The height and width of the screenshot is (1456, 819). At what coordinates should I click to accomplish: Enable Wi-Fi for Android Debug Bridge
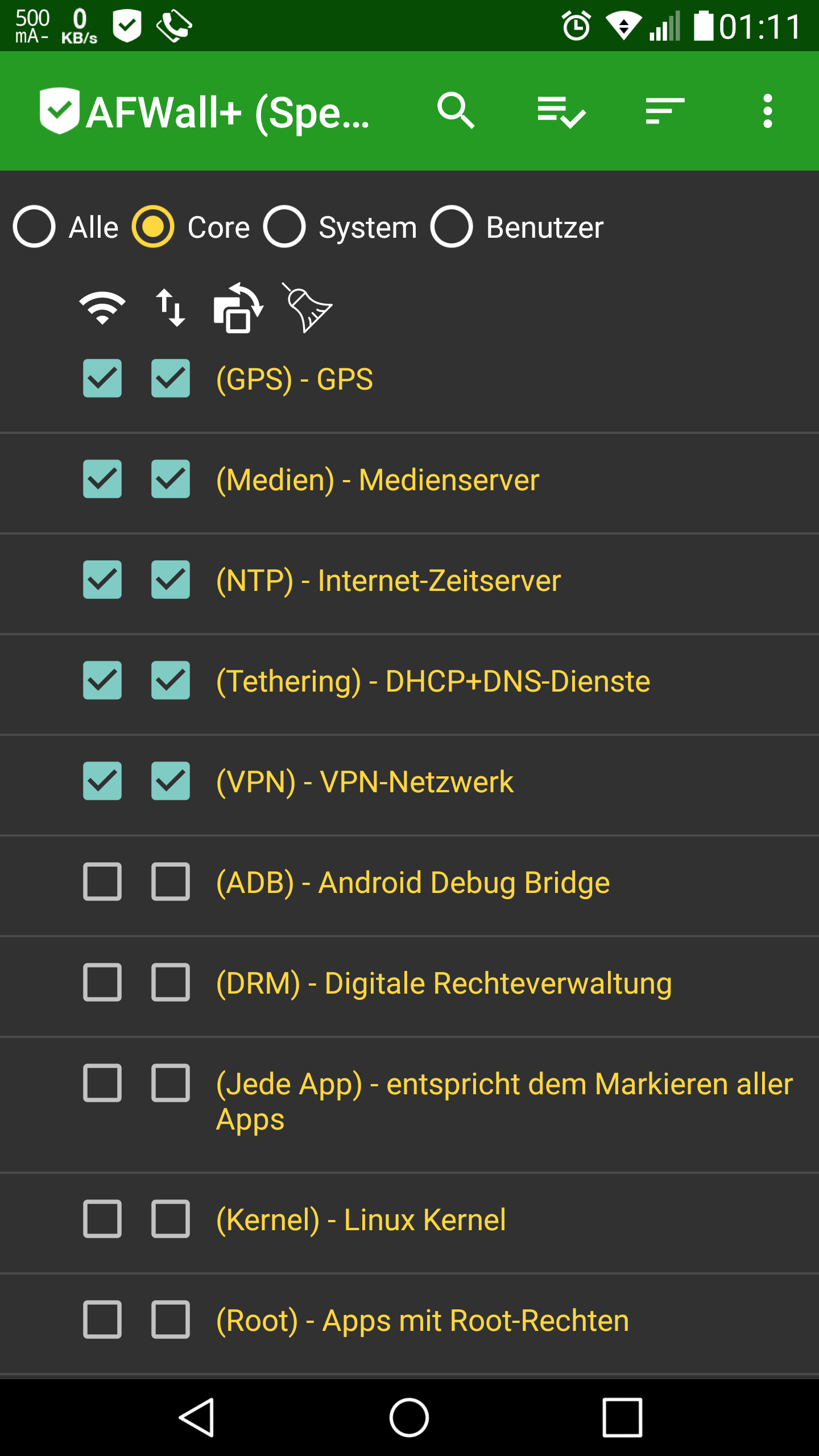point(102,882)
